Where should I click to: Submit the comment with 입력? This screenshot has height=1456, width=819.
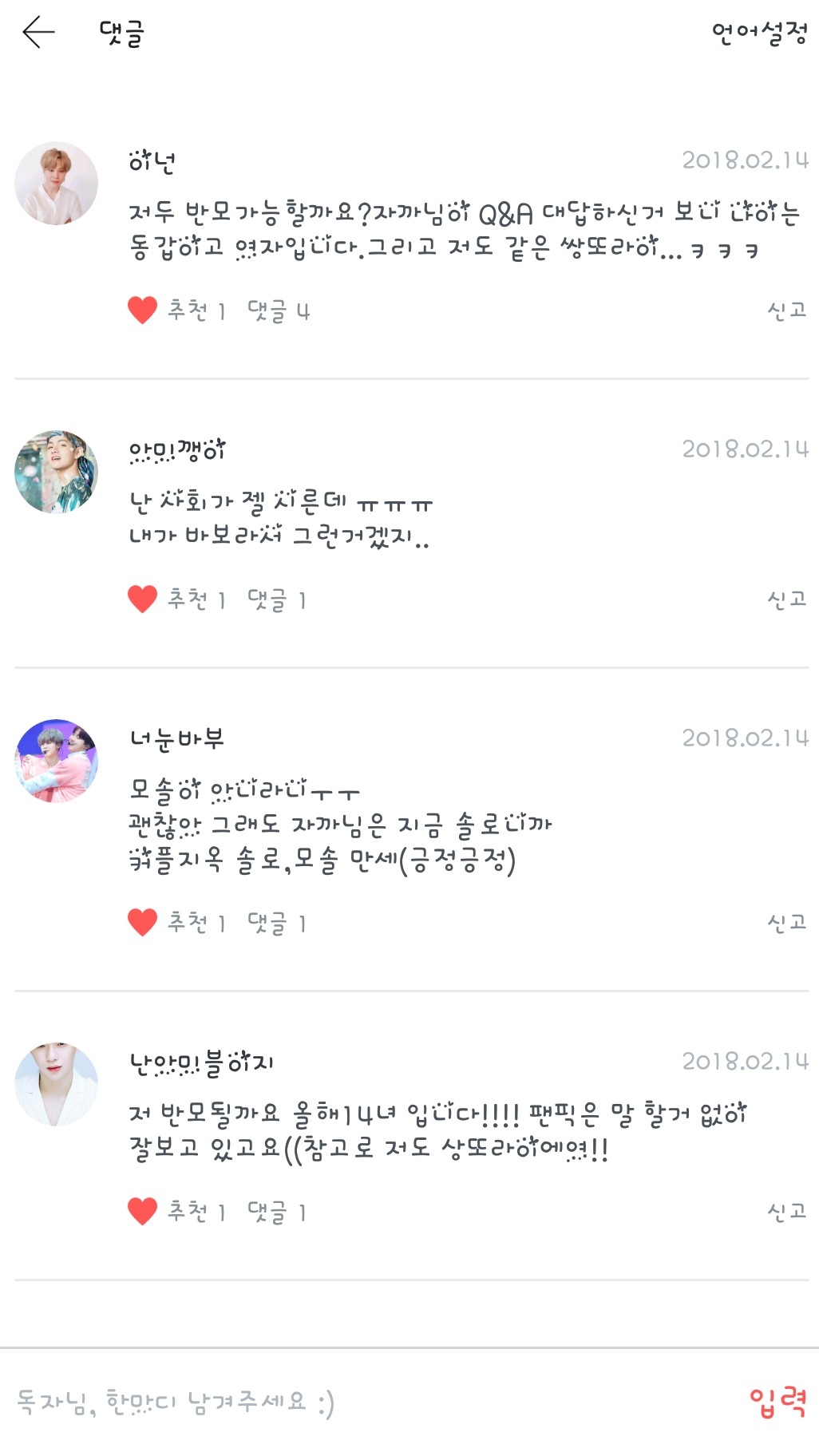click(777, 1402)
